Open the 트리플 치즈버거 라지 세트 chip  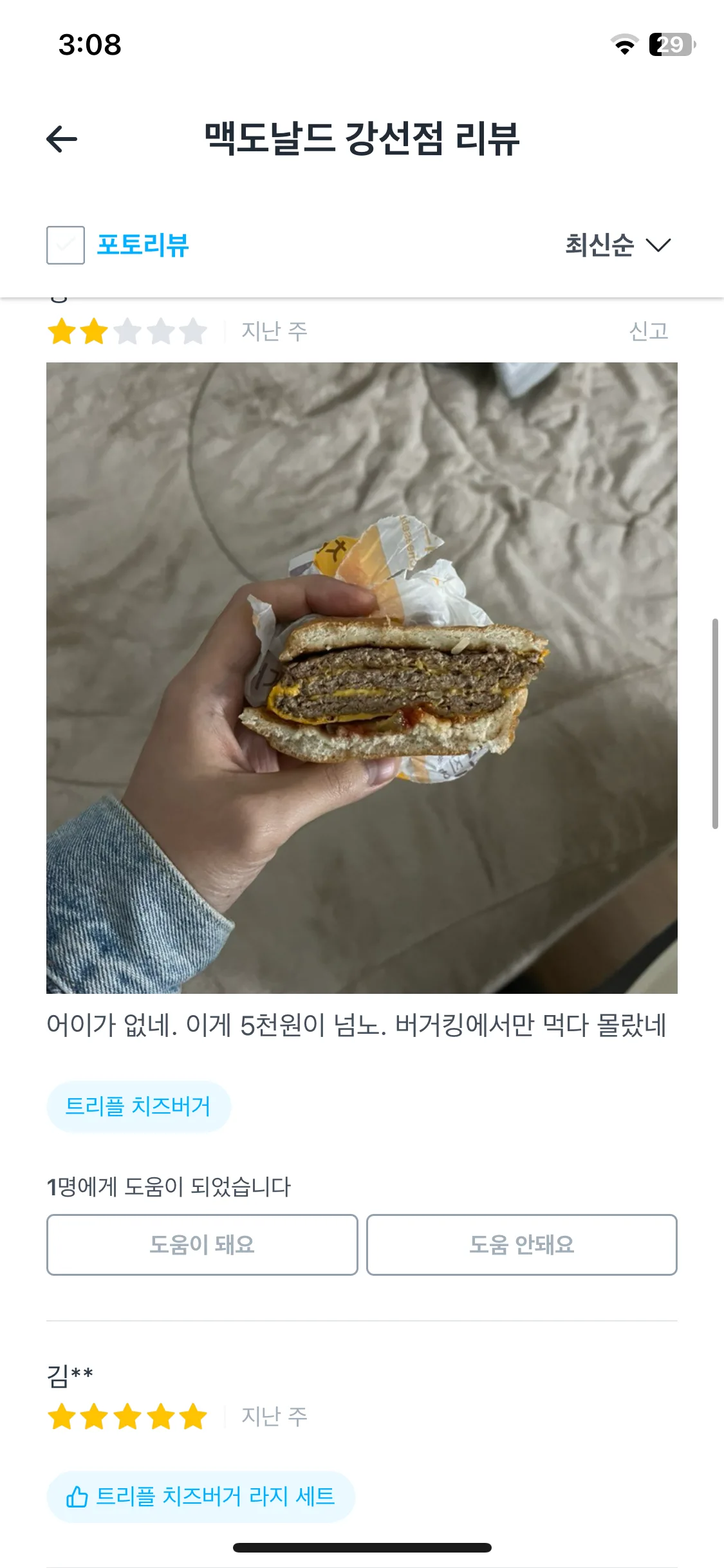pos(201,1497)
